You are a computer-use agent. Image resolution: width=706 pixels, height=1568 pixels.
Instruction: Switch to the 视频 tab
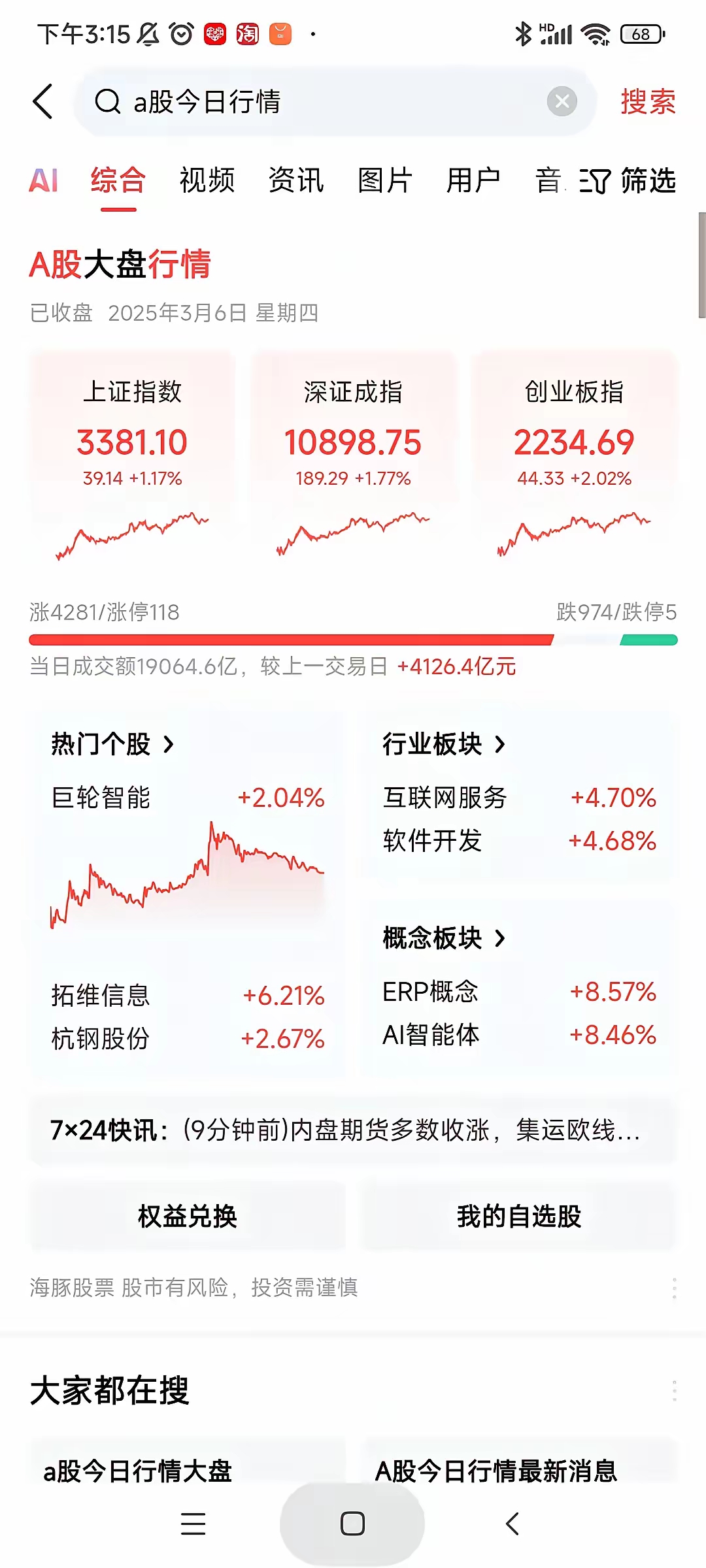(206, 182)
